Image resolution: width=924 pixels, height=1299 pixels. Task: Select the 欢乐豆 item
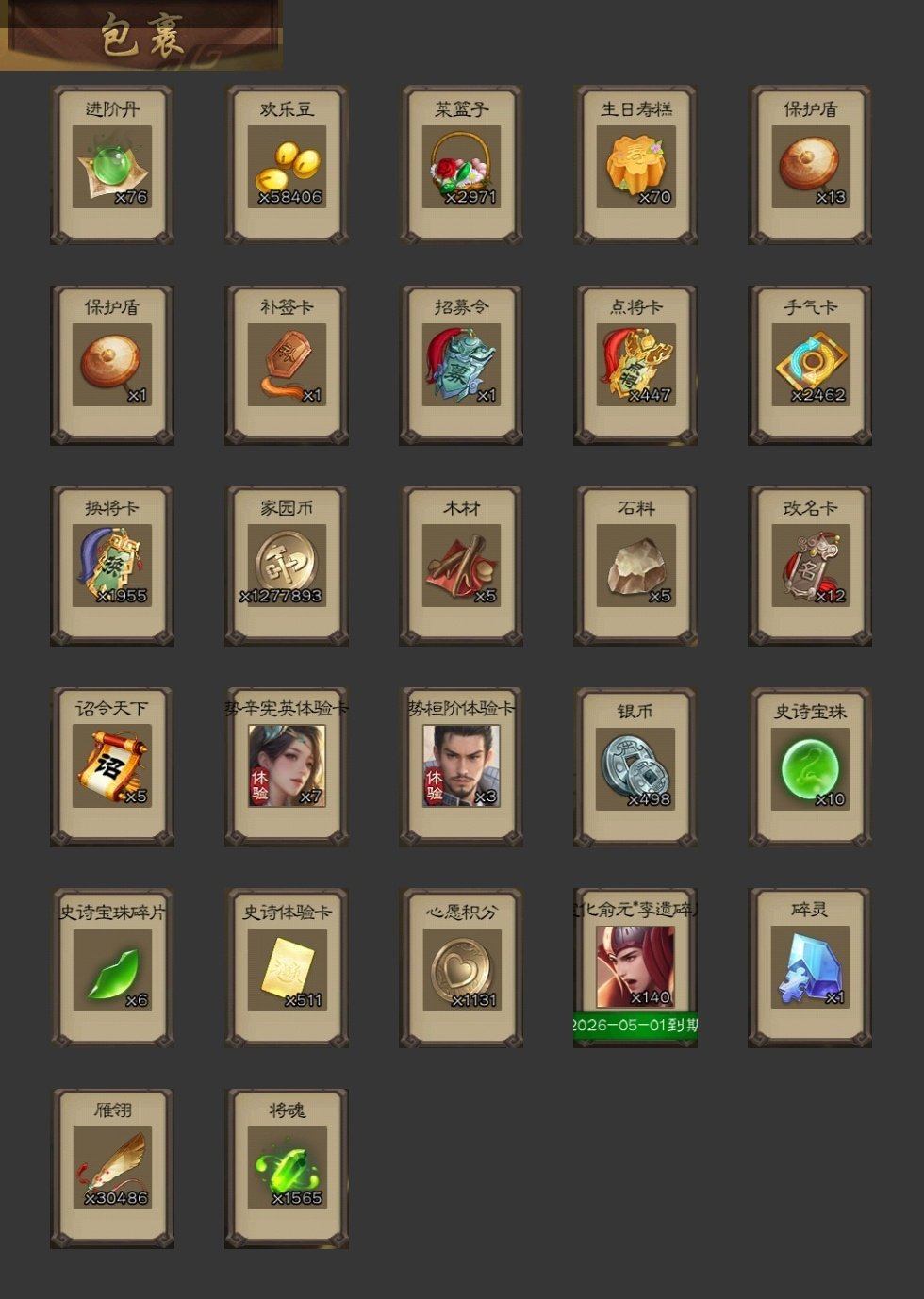point(287,166)
